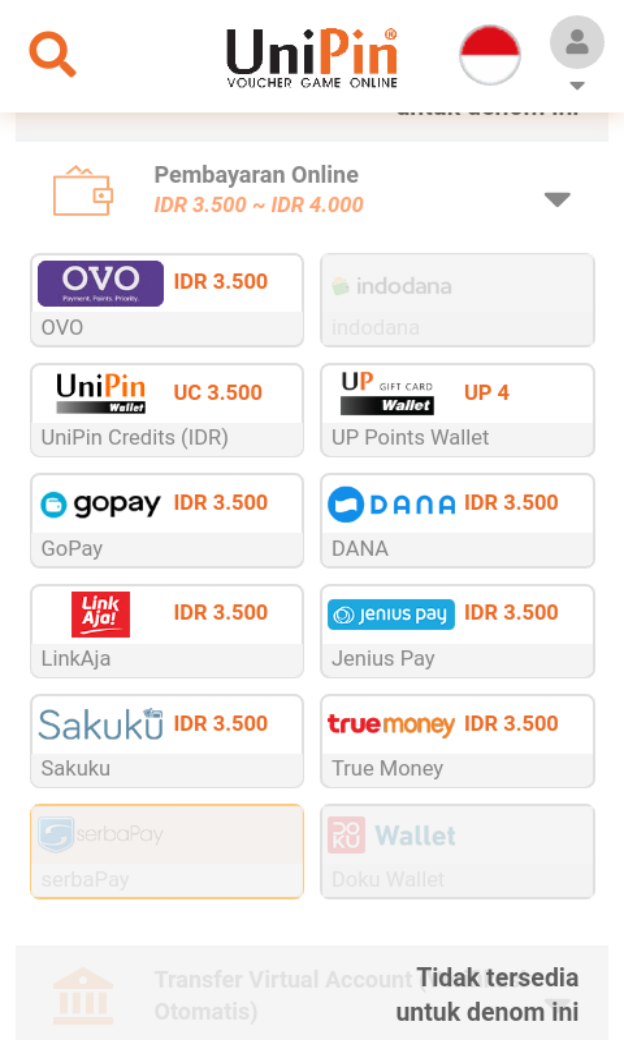Screen dimensions: 624x1040
Task: Select UP Points Wallet payment
Action: tap(457, 409)
